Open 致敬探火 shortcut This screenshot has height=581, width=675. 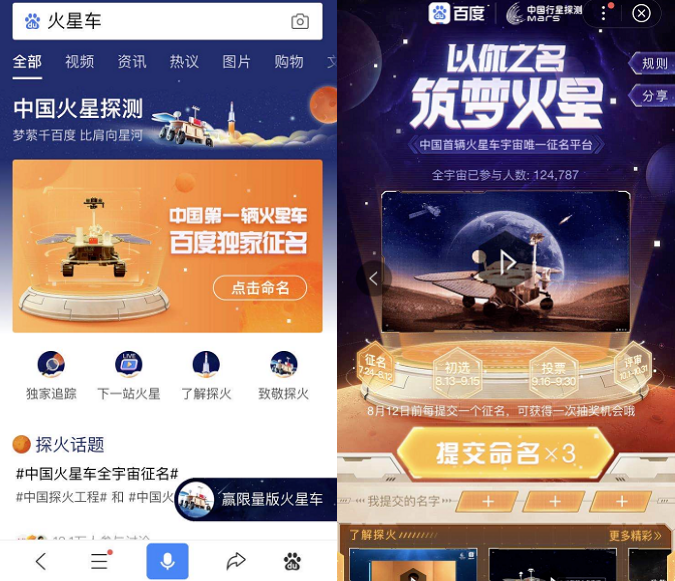tap(283, 376)
